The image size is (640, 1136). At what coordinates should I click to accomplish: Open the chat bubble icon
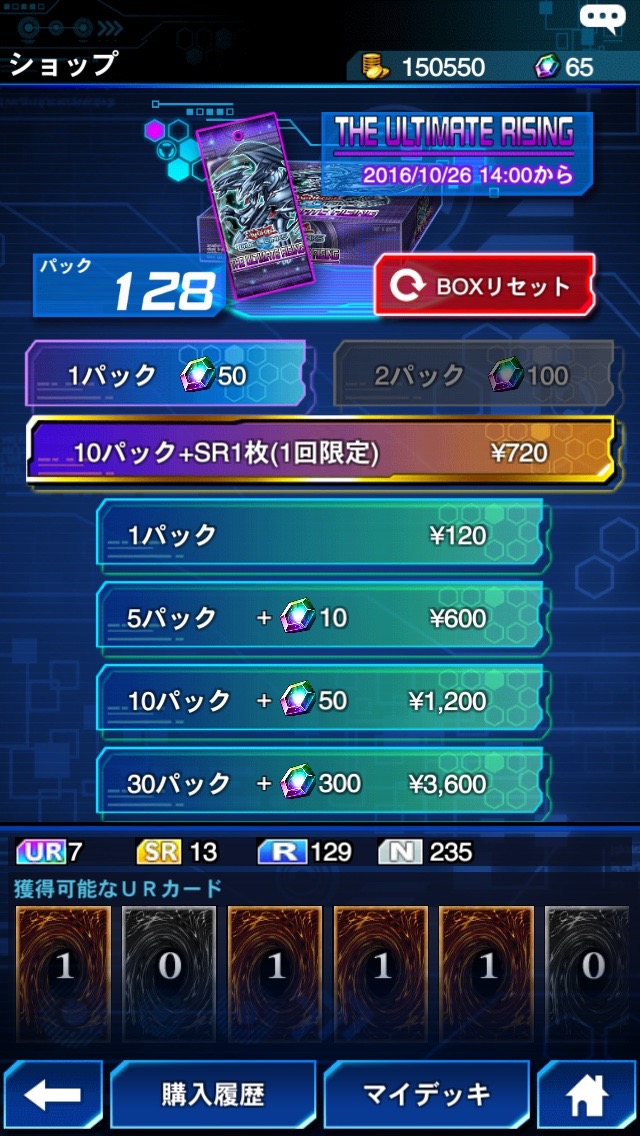(606, 19)
